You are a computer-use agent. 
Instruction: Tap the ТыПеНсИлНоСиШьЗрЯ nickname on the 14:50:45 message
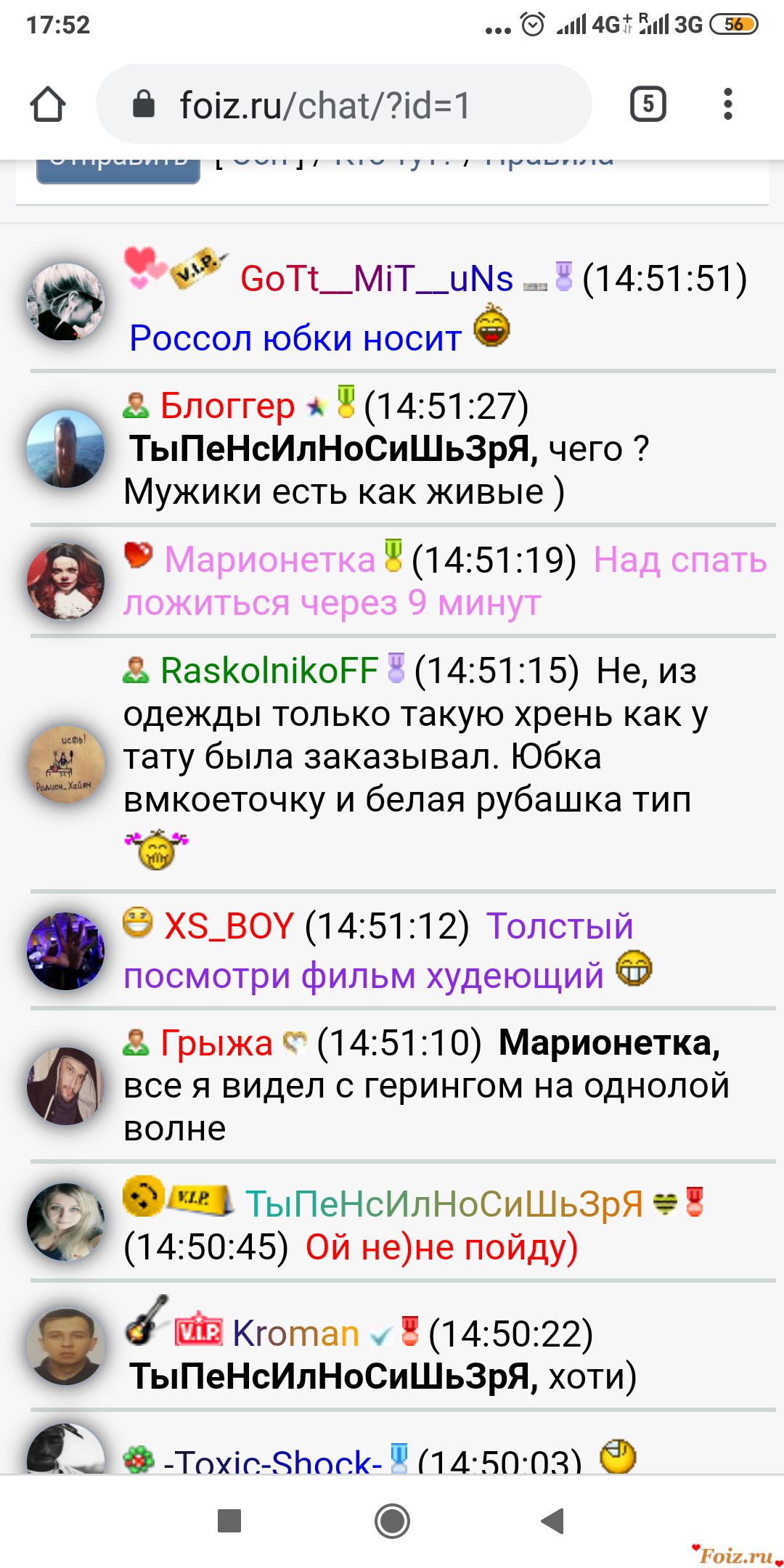444,1204
